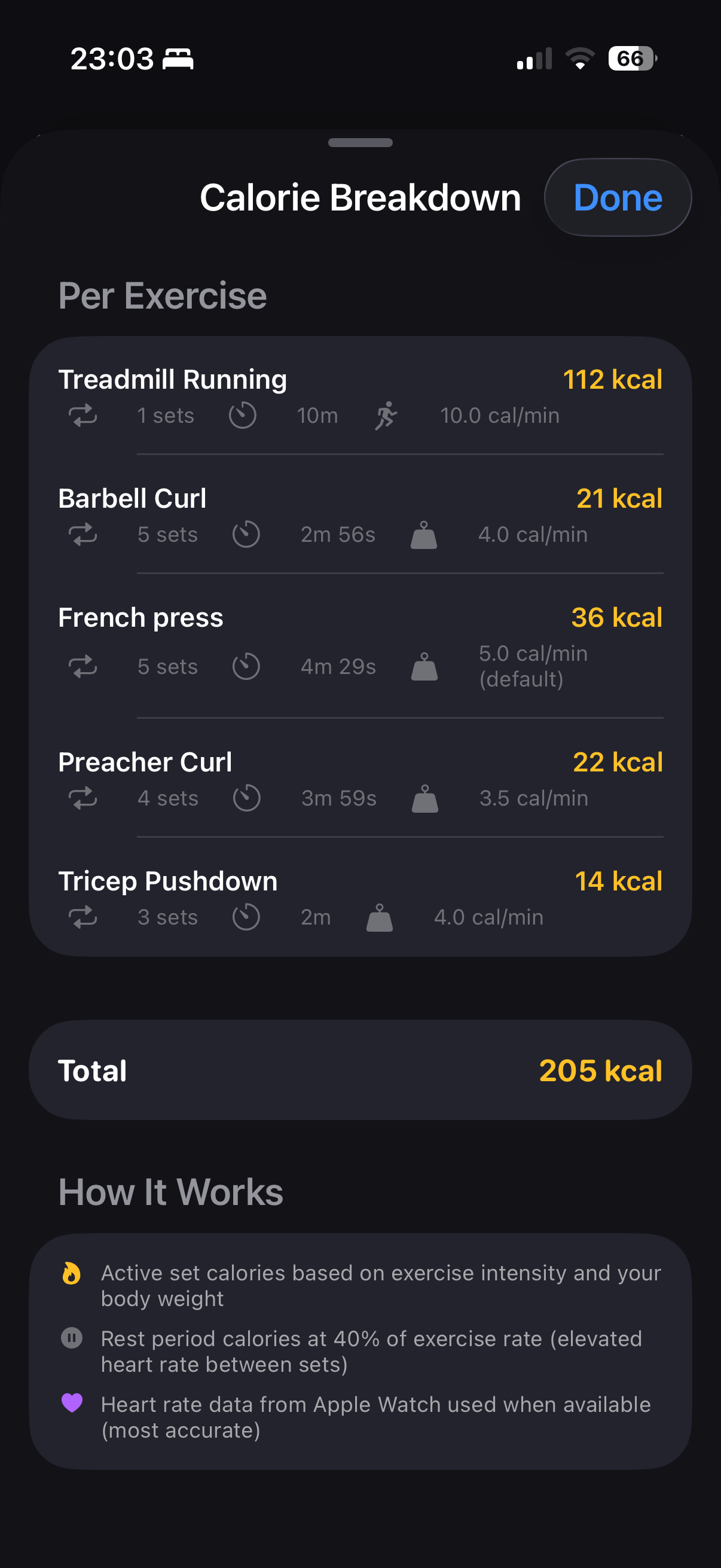Click the running figure icon beside Treadmill Running rate
721x1568 pixels.
pyautogui.click(x=386, y=416)
